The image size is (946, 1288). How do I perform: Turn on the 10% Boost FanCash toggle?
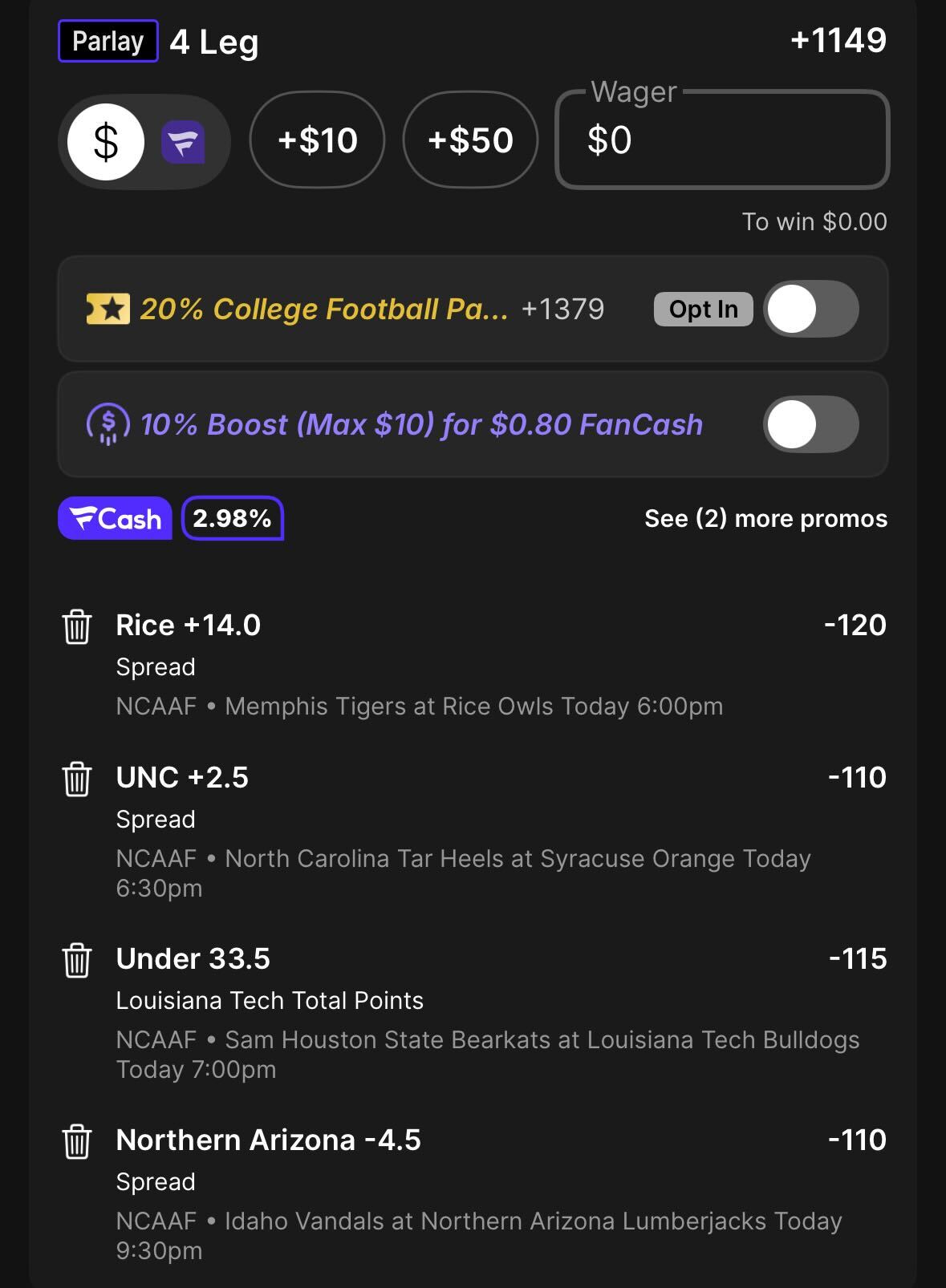click(810, 424)
